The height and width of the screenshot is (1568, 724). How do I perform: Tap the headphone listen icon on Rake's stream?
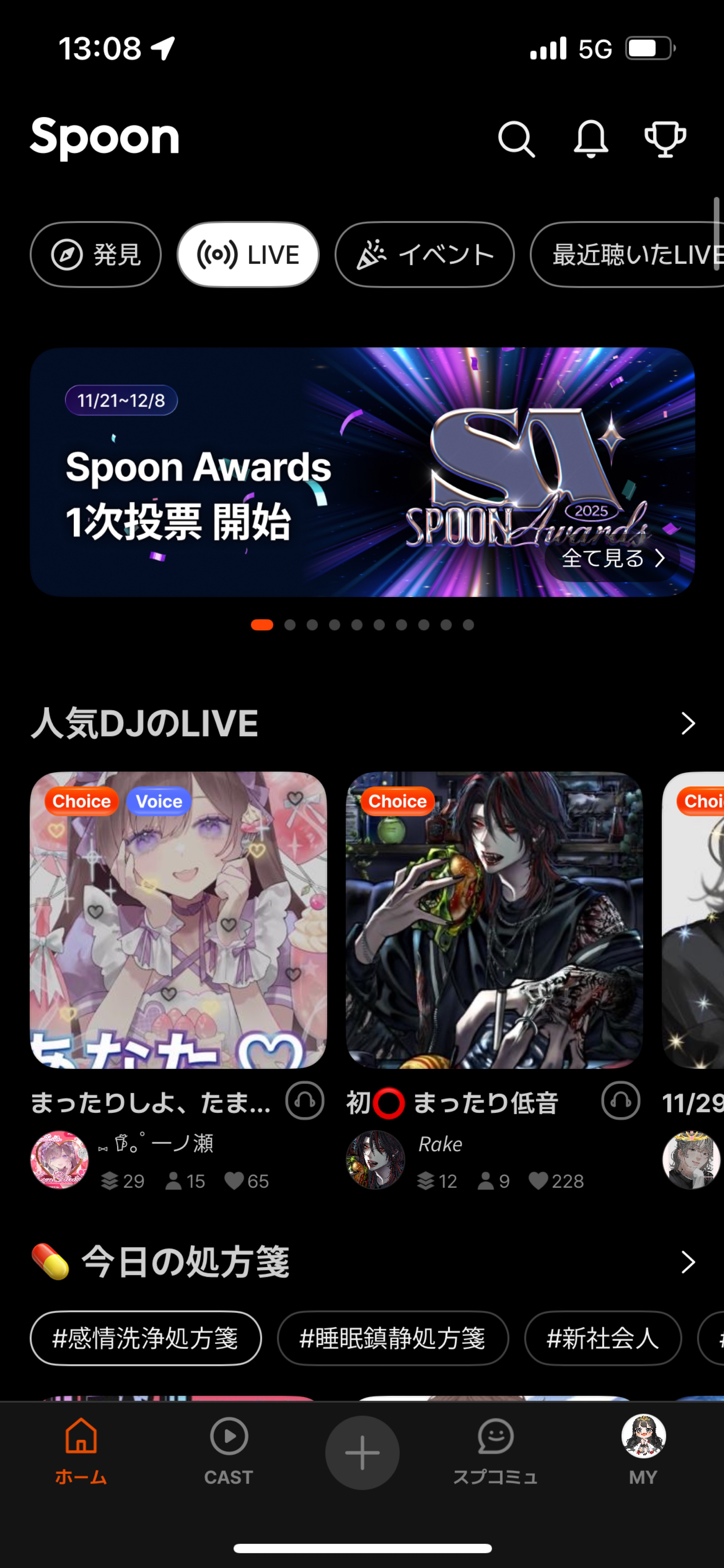[x=620, y=1102]
